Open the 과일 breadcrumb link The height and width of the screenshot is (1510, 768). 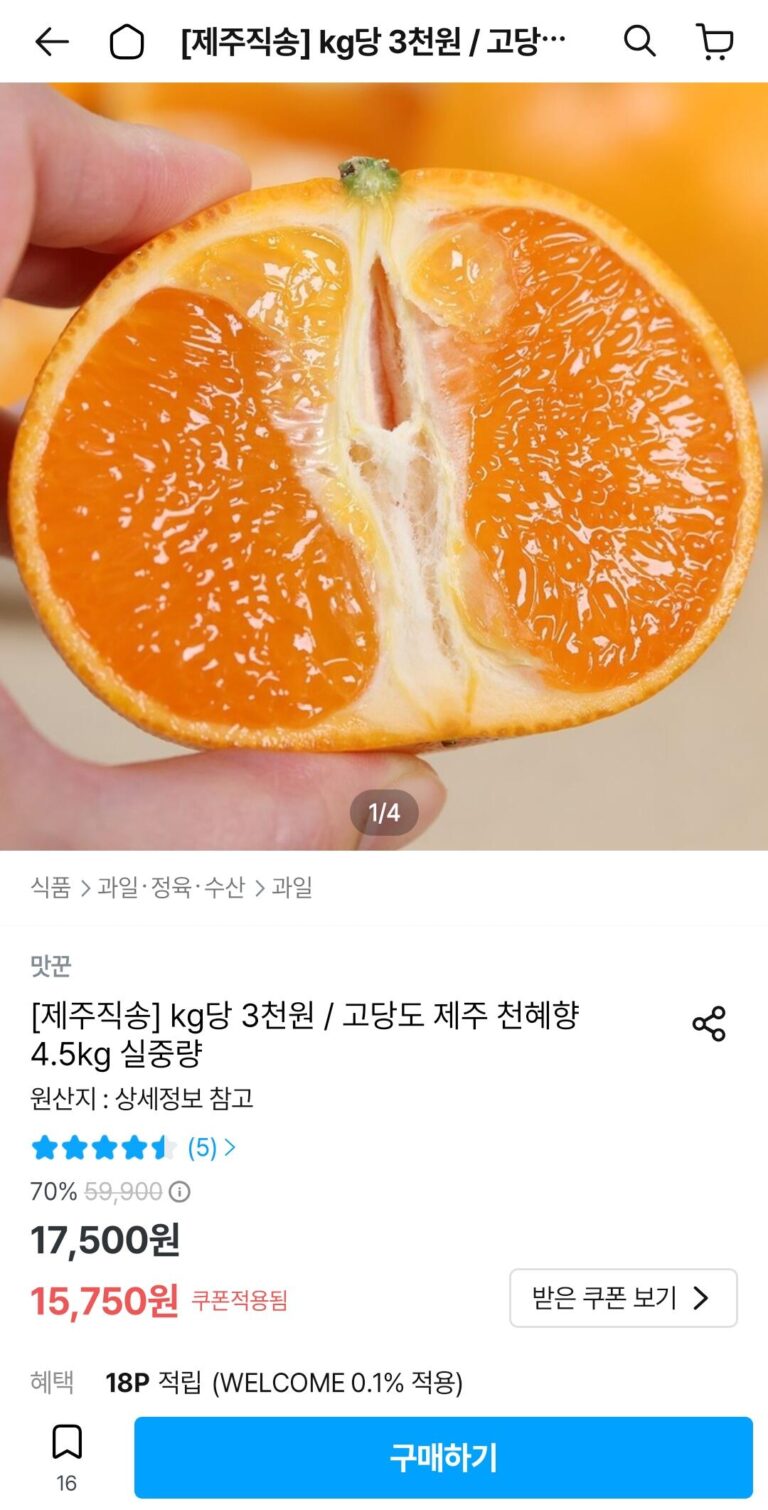292,887
